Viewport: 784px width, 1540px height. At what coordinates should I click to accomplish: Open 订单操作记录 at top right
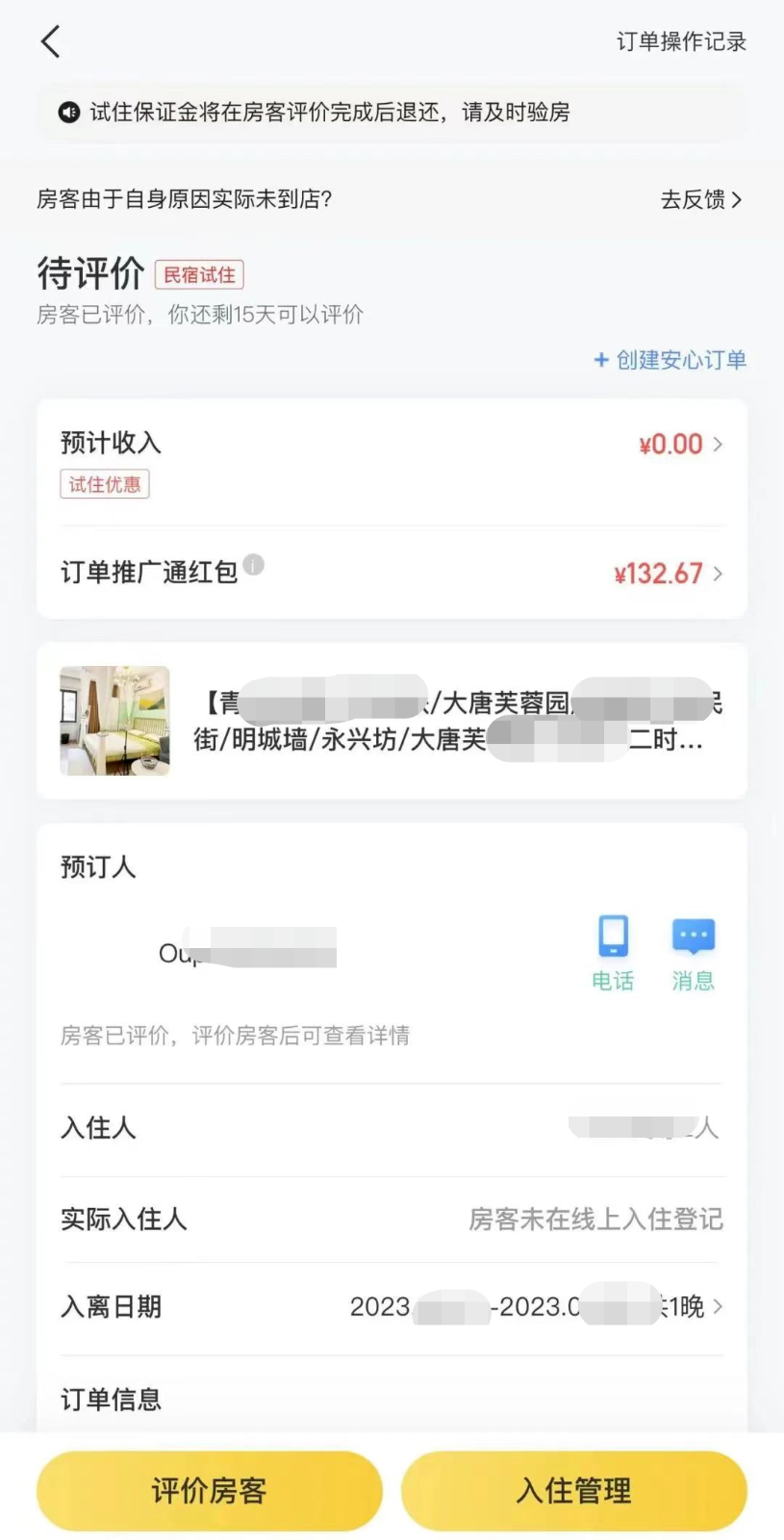tap(679, 42)
